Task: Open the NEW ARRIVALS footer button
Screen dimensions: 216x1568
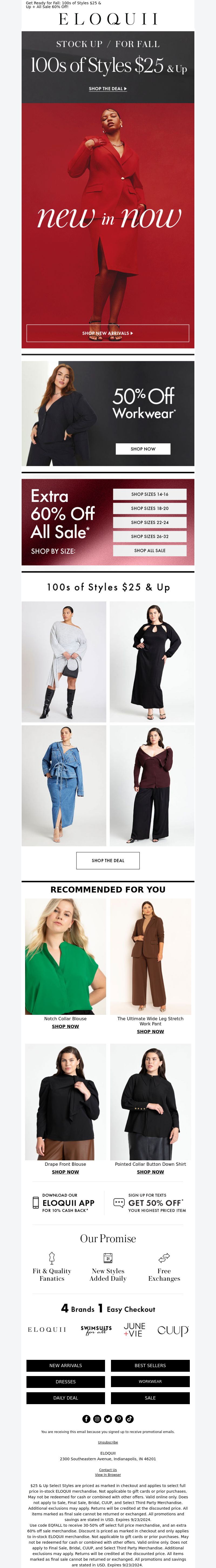Action: click(x=66, y=1365)
